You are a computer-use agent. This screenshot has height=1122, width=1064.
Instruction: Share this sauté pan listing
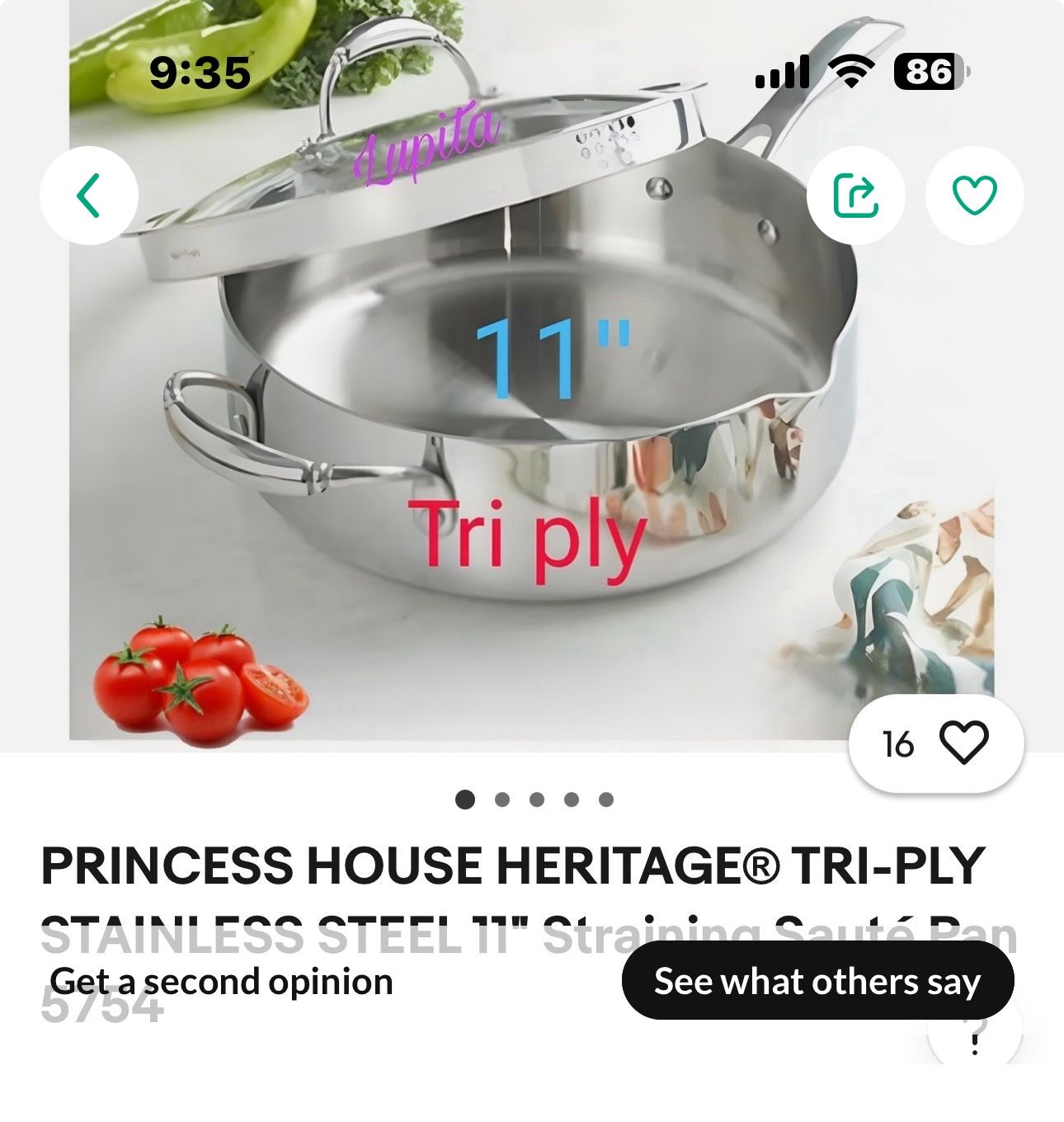(855, 196)
